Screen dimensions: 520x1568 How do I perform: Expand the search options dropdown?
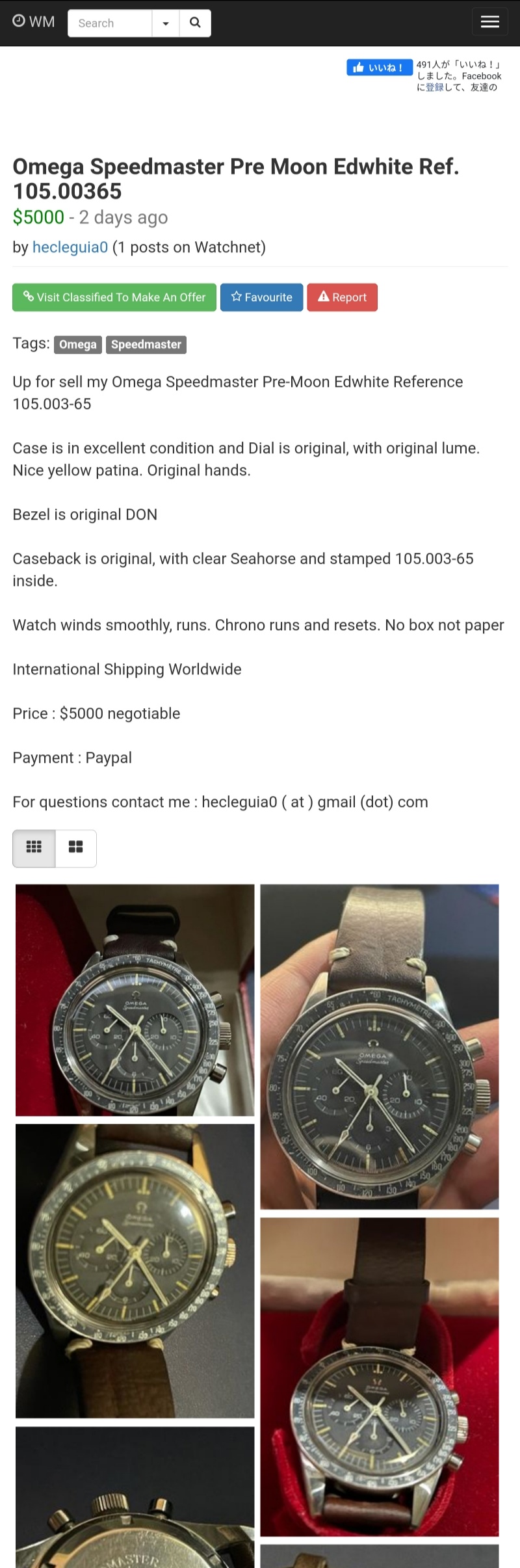click(x=166, y=23)
